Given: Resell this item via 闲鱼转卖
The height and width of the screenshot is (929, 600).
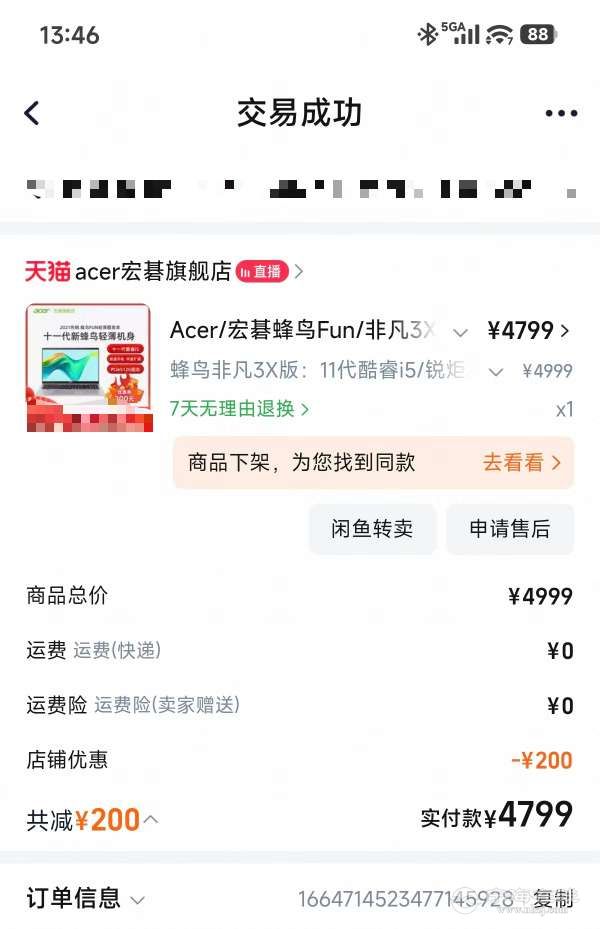Looking at the screenshot, I should point(372,529).
